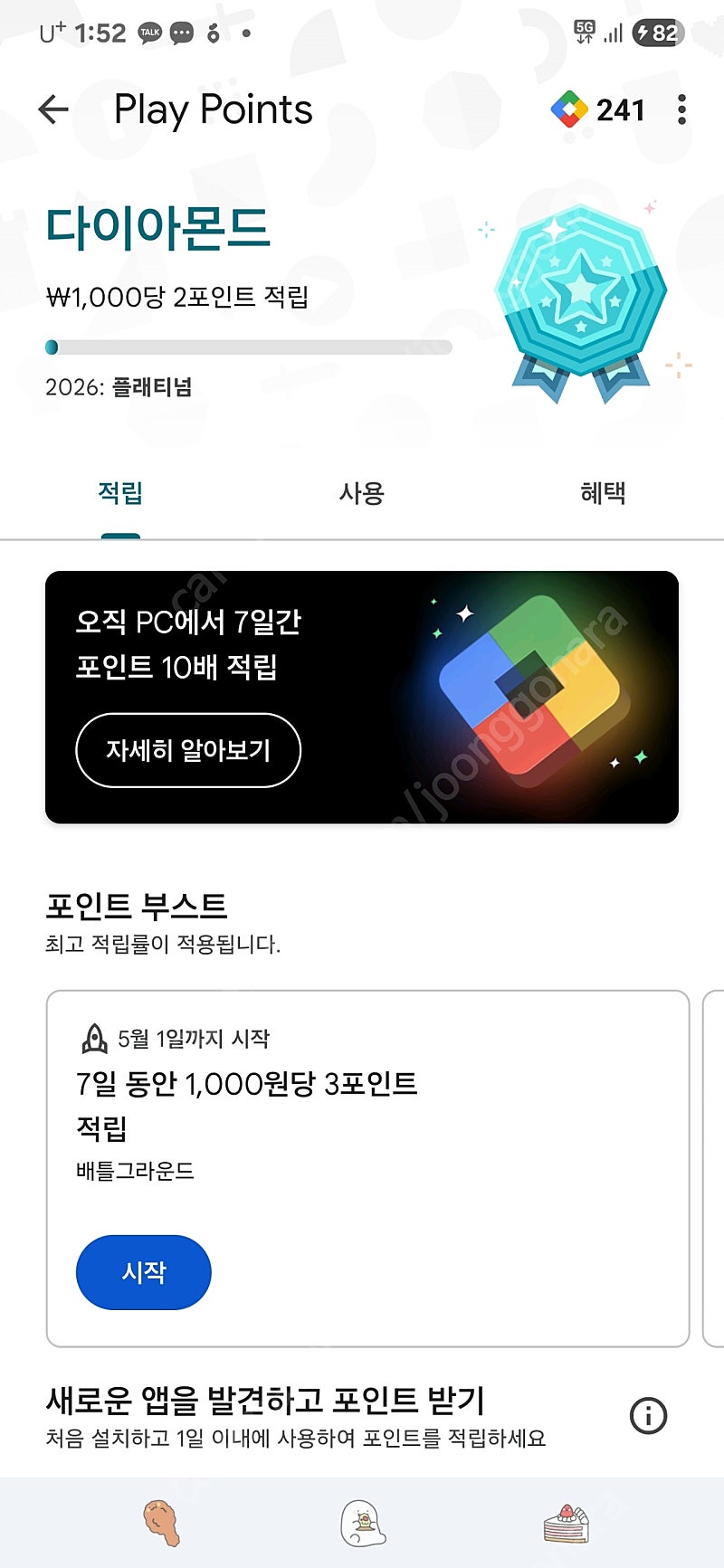724x1568 pixels.
Task: Go back from Play Points
Action: coord(53,109)
